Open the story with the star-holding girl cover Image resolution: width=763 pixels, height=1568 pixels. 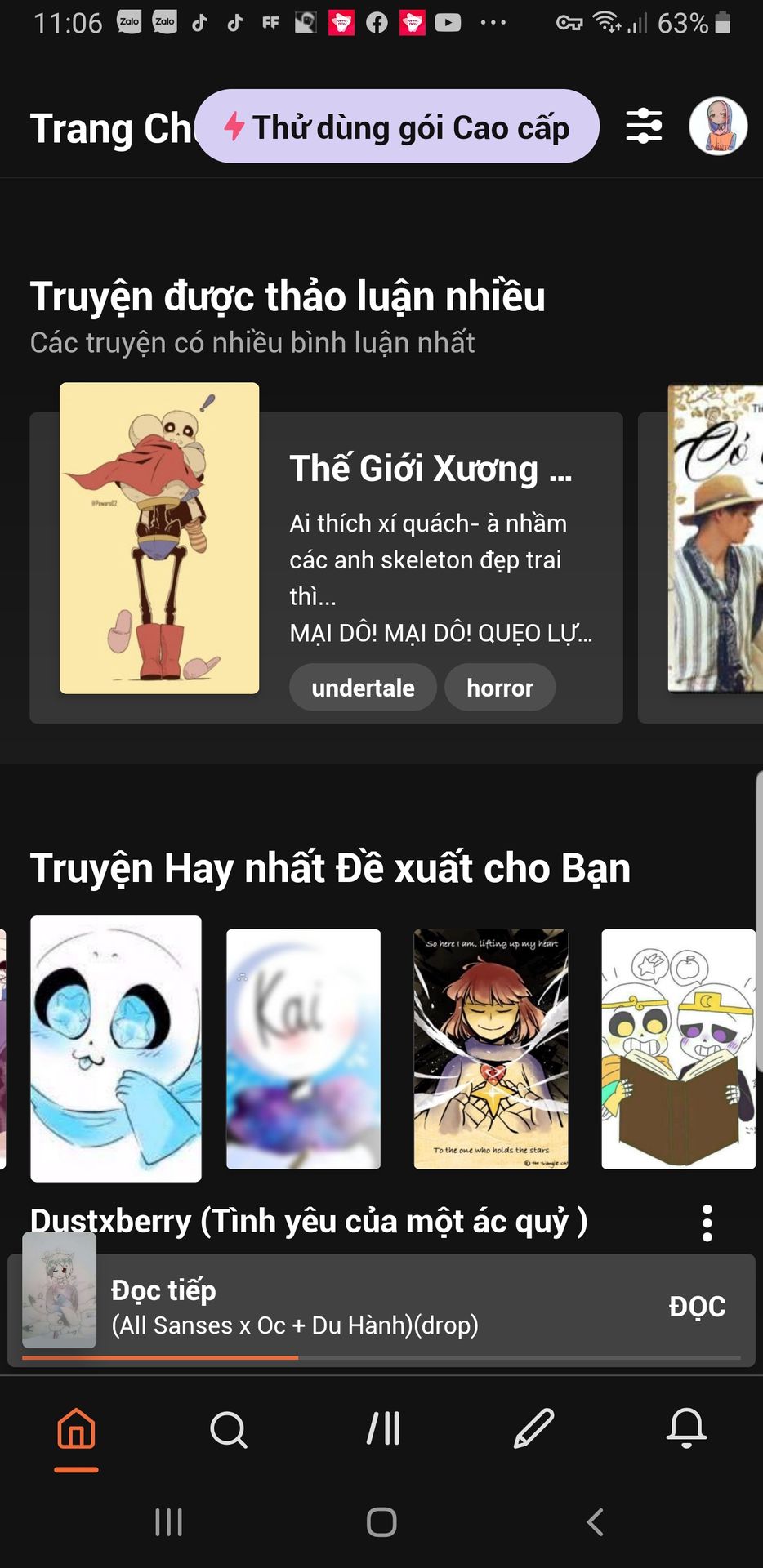tap(490, 1049)
